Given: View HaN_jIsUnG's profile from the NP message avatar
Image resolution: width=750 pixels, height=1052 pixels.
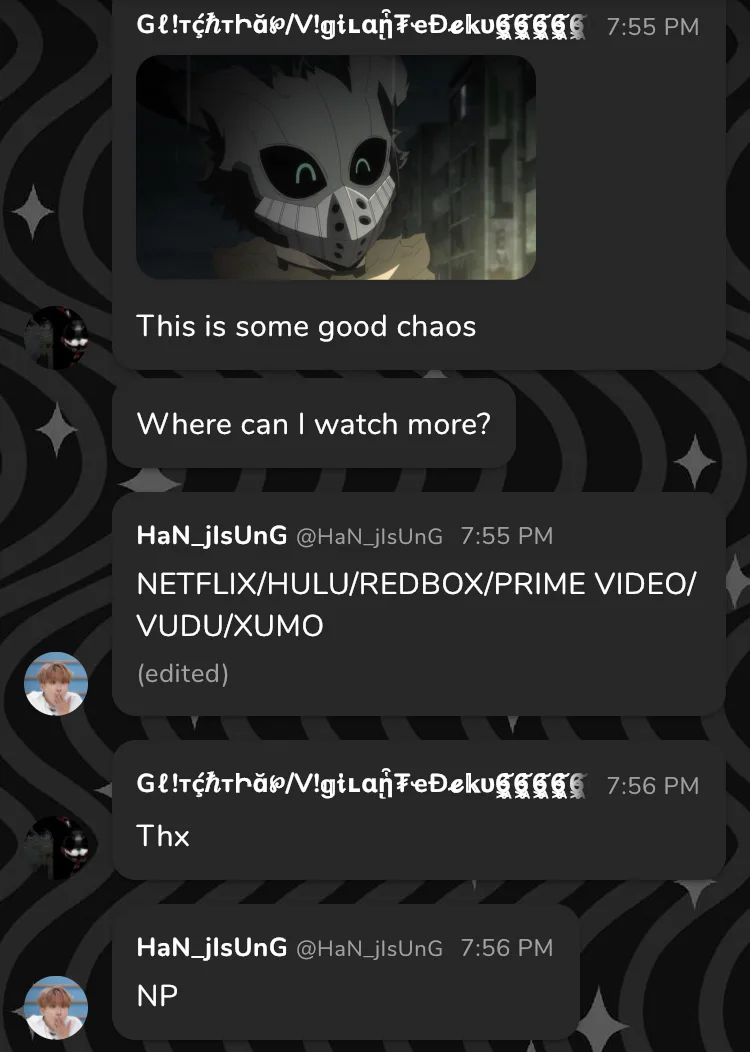Looking at the screenshot, I should coord(55,1008).
